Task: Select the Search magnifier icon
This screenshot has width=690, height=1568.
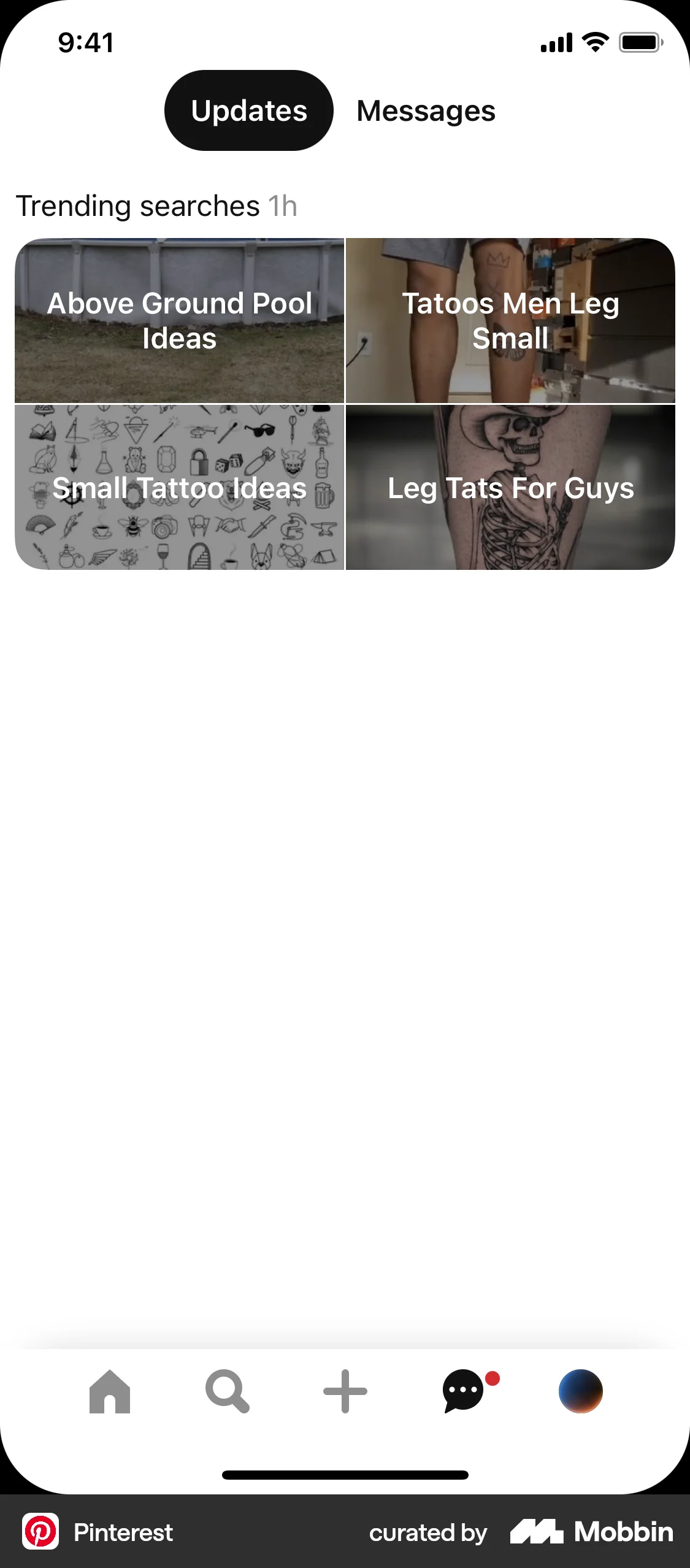Action: tap(227, 1391)
